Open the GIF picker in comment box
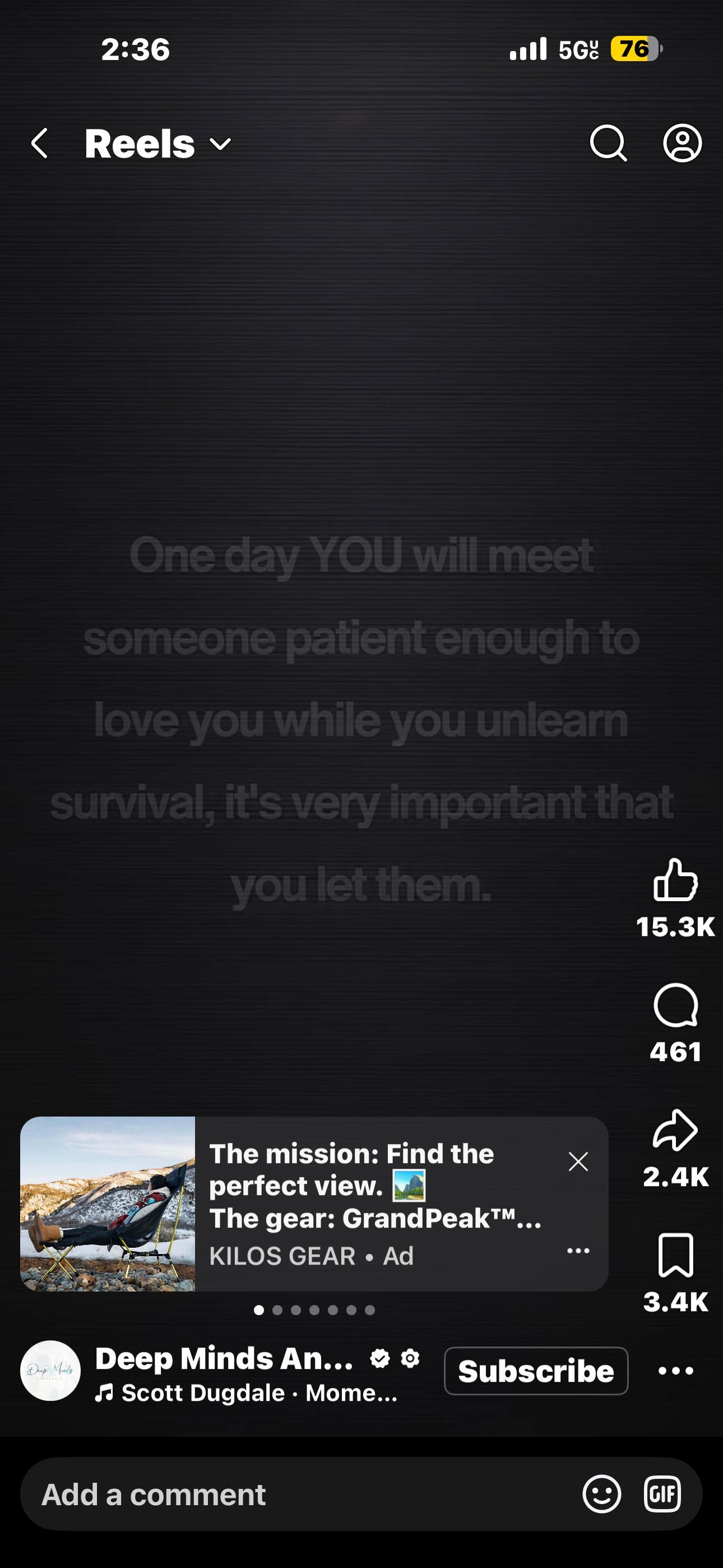 click(x=662, y=1495)
